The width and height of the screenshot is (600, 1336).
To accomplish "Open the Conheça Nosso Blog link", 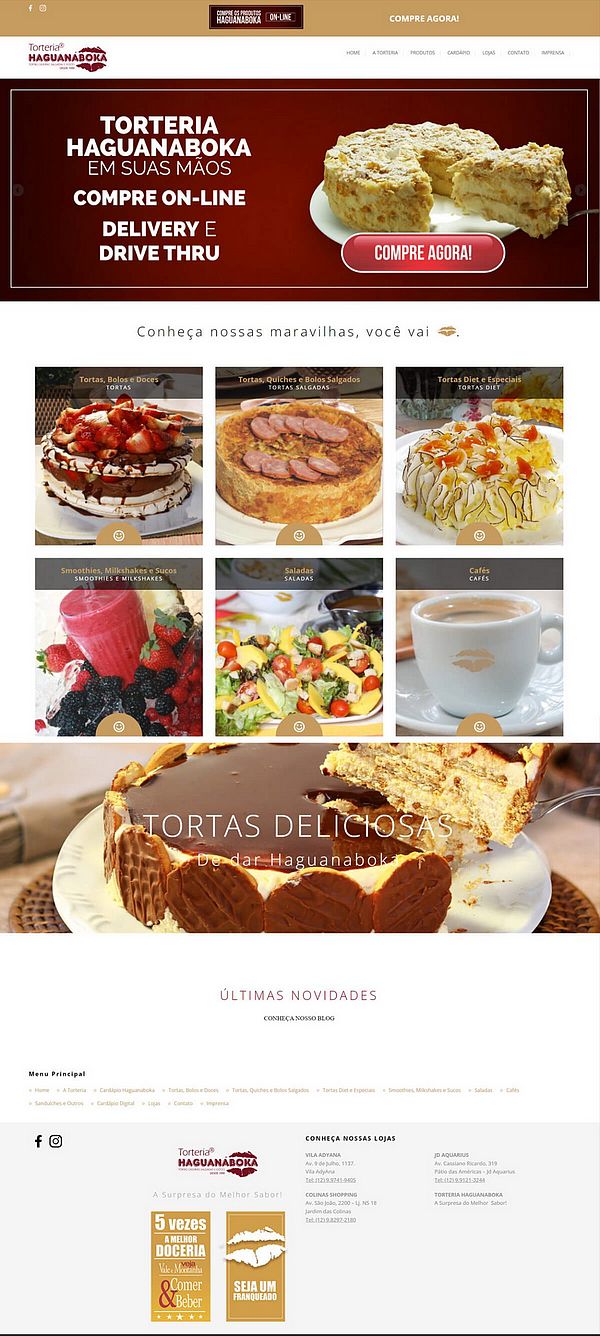I will (299, 1018).
